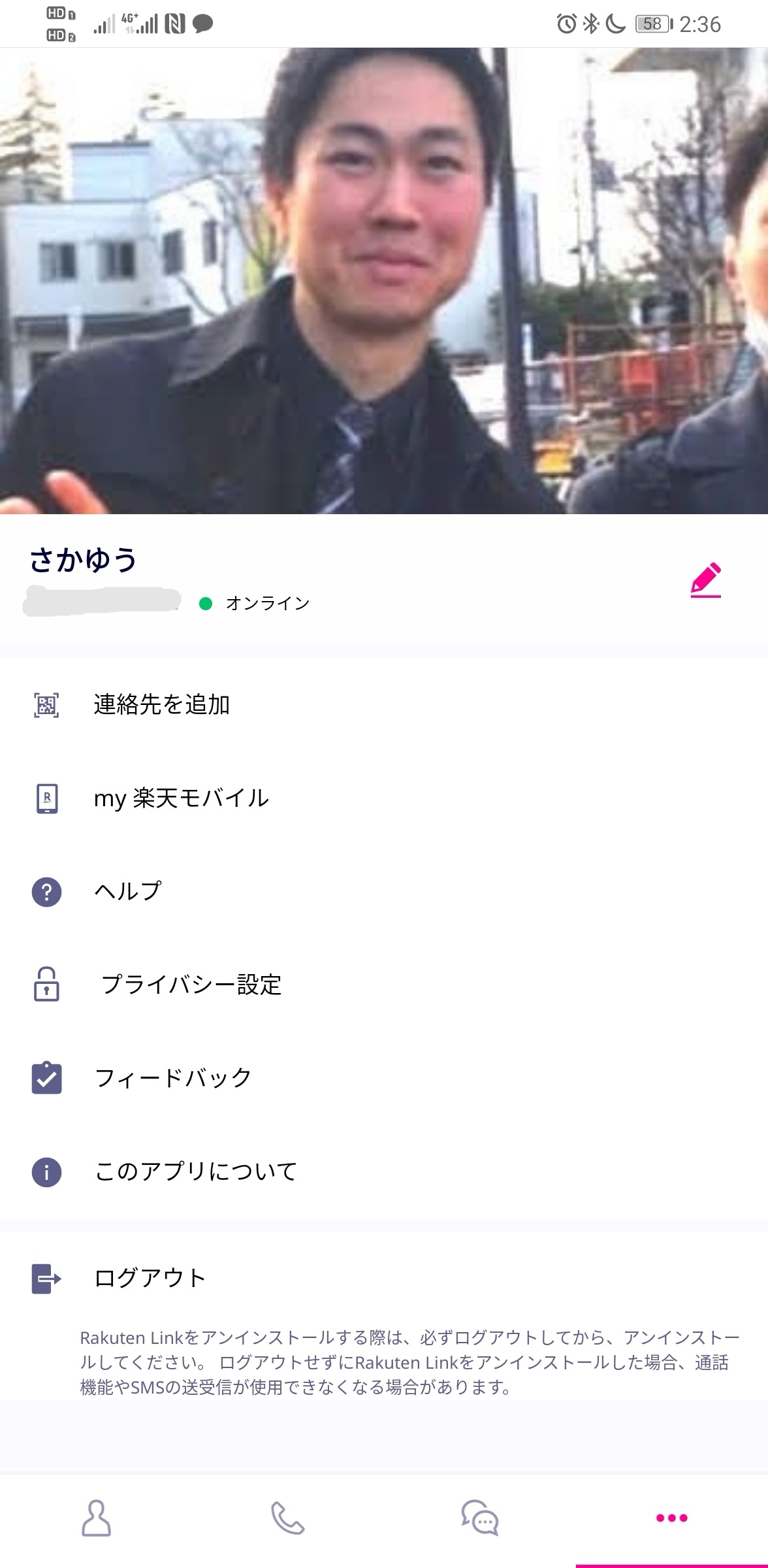Open 連絡先を追加 to add a contact

(x=161, y=705)
